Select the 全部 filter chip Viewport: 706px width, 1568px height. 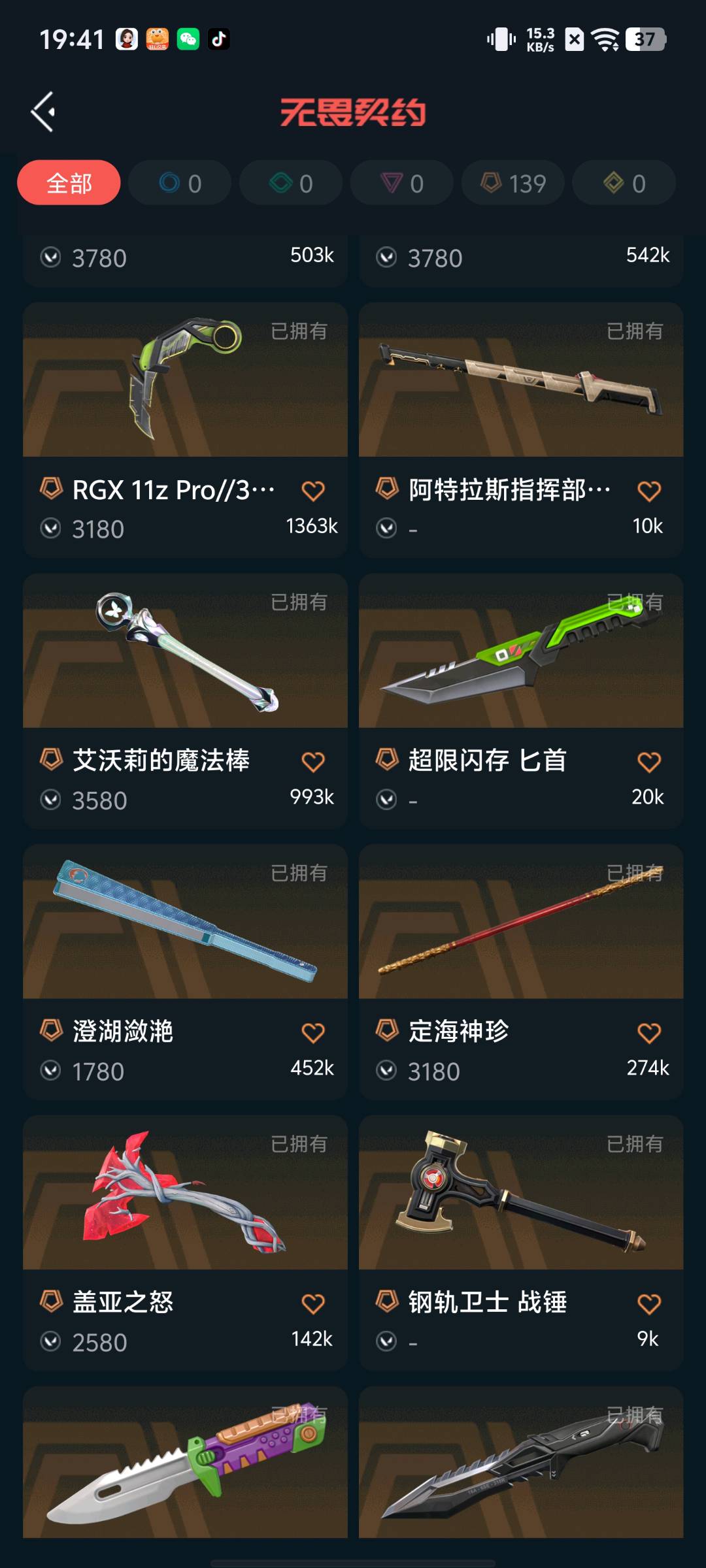69,183
